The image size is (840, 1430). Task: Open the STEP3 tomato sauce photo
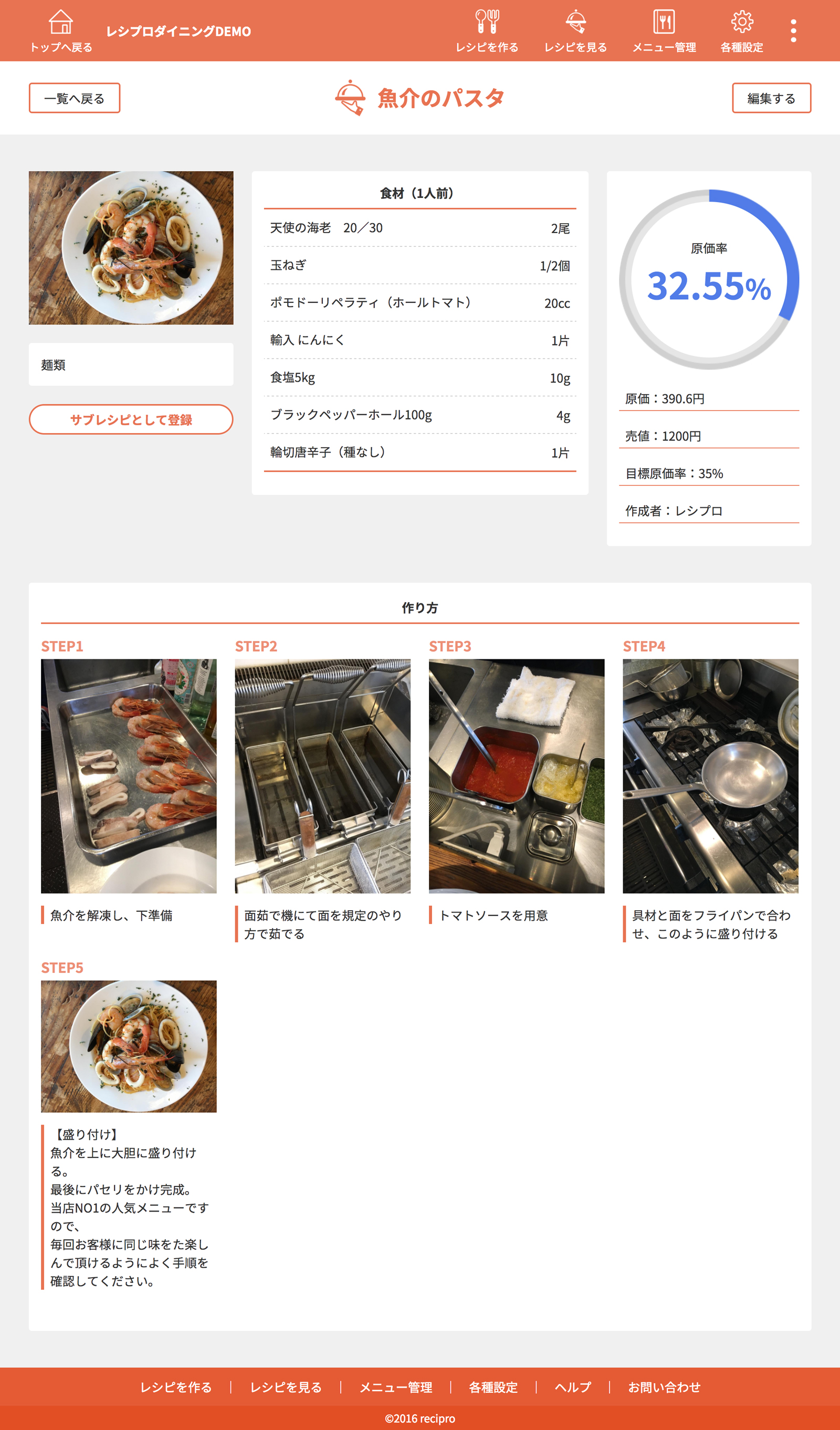click(517, 776)
